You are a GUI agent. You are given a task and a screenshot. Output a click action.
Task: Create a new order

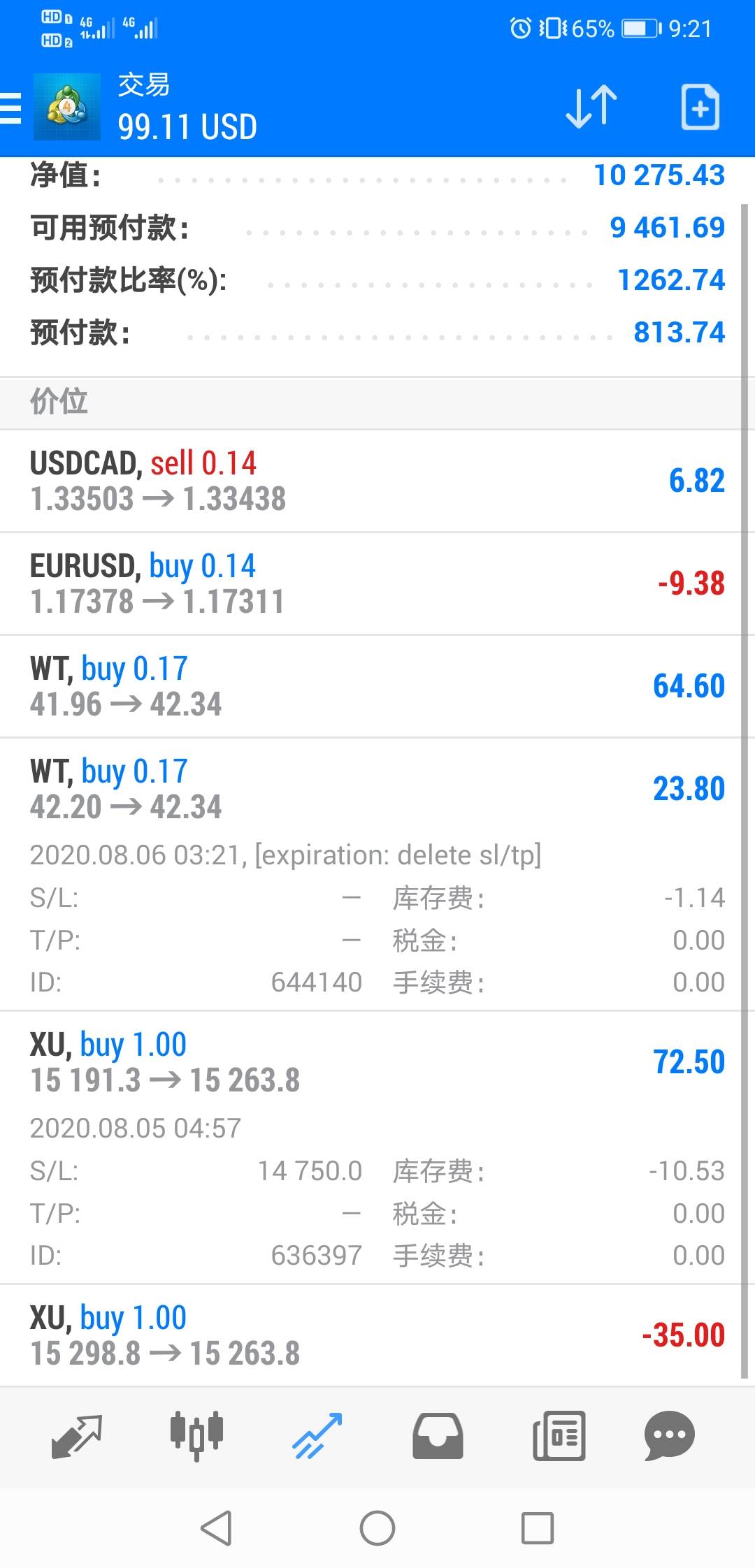pos(700,108)
